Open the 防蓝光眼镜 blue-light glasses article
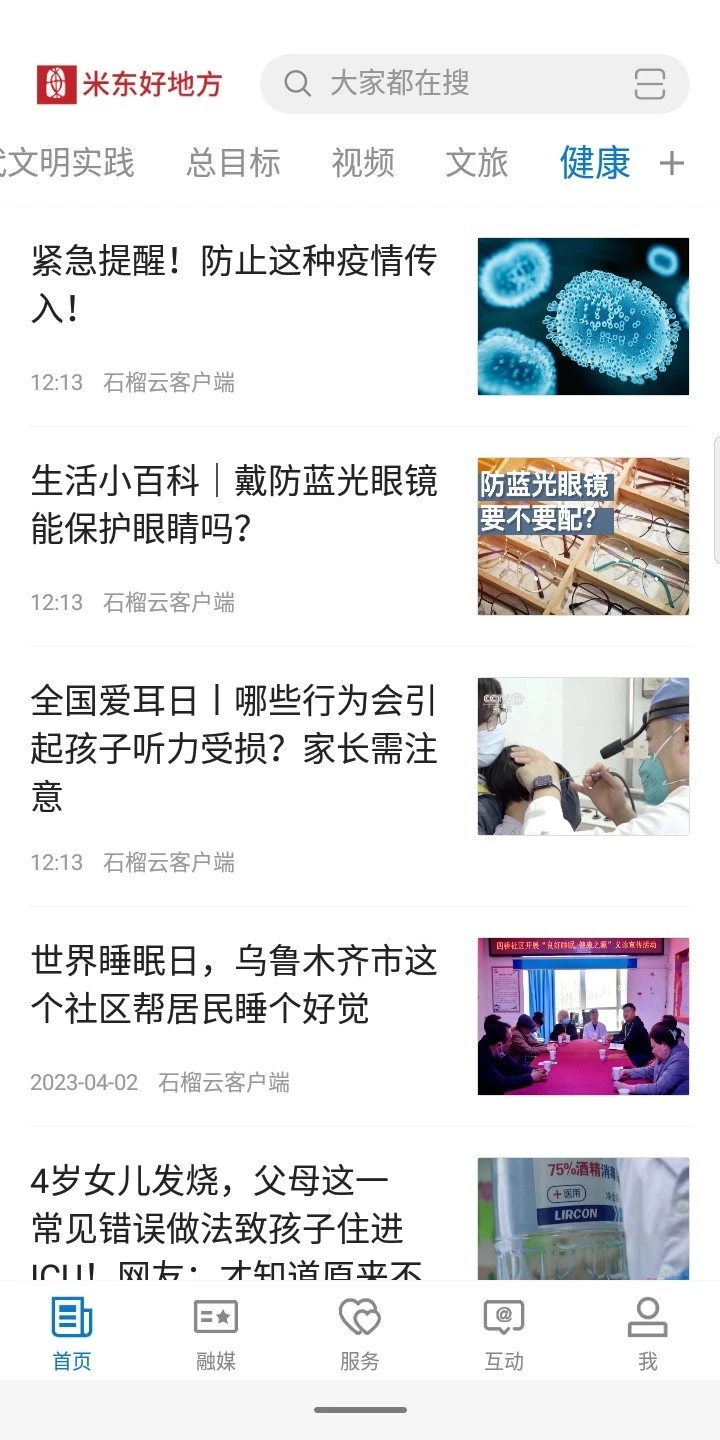Image resolution: width=720 pixels, height=1440 pixels. click(234, 505)
